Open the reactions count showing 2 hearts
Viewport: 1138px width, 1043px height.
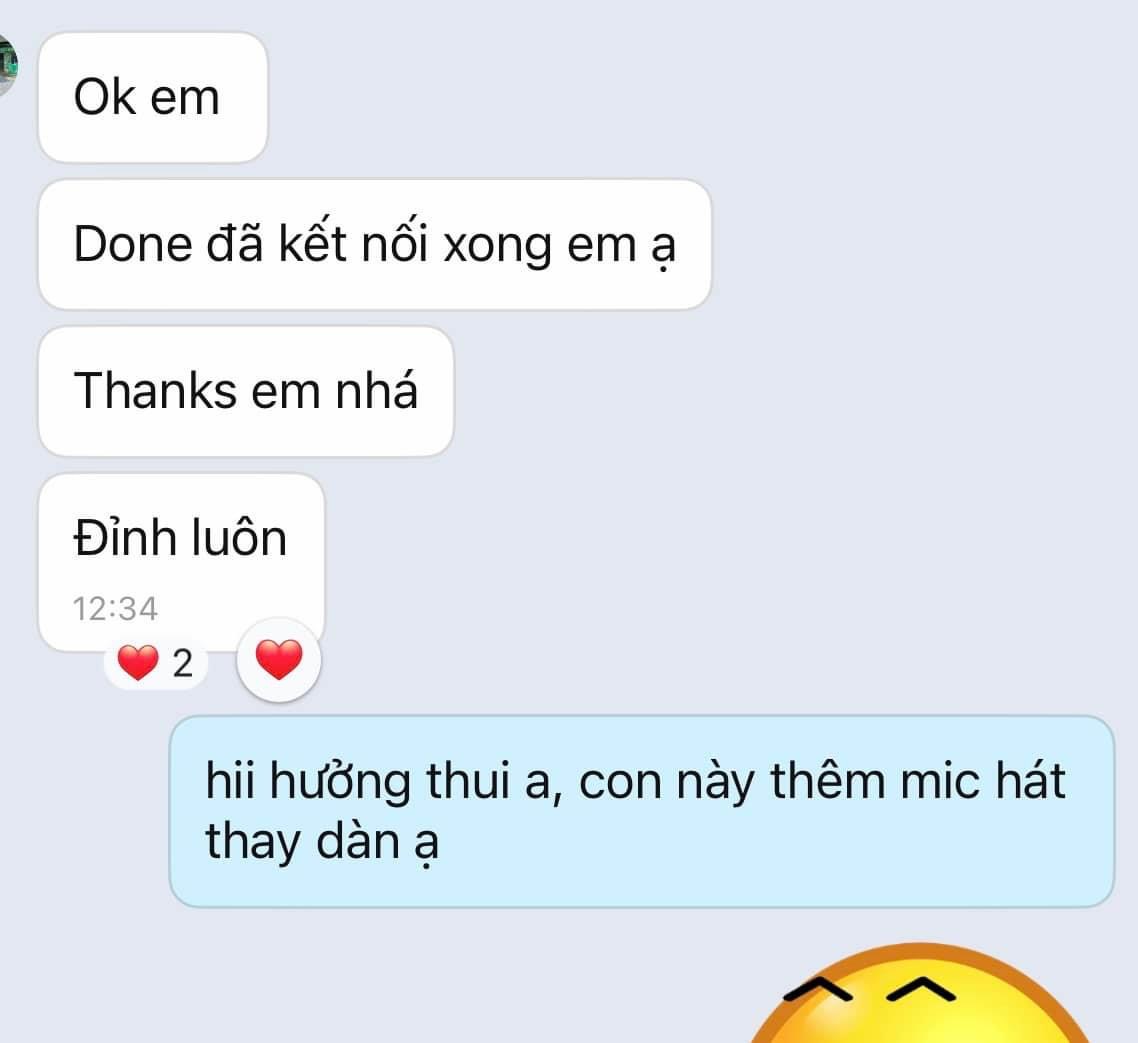click(x=156, y=663)
